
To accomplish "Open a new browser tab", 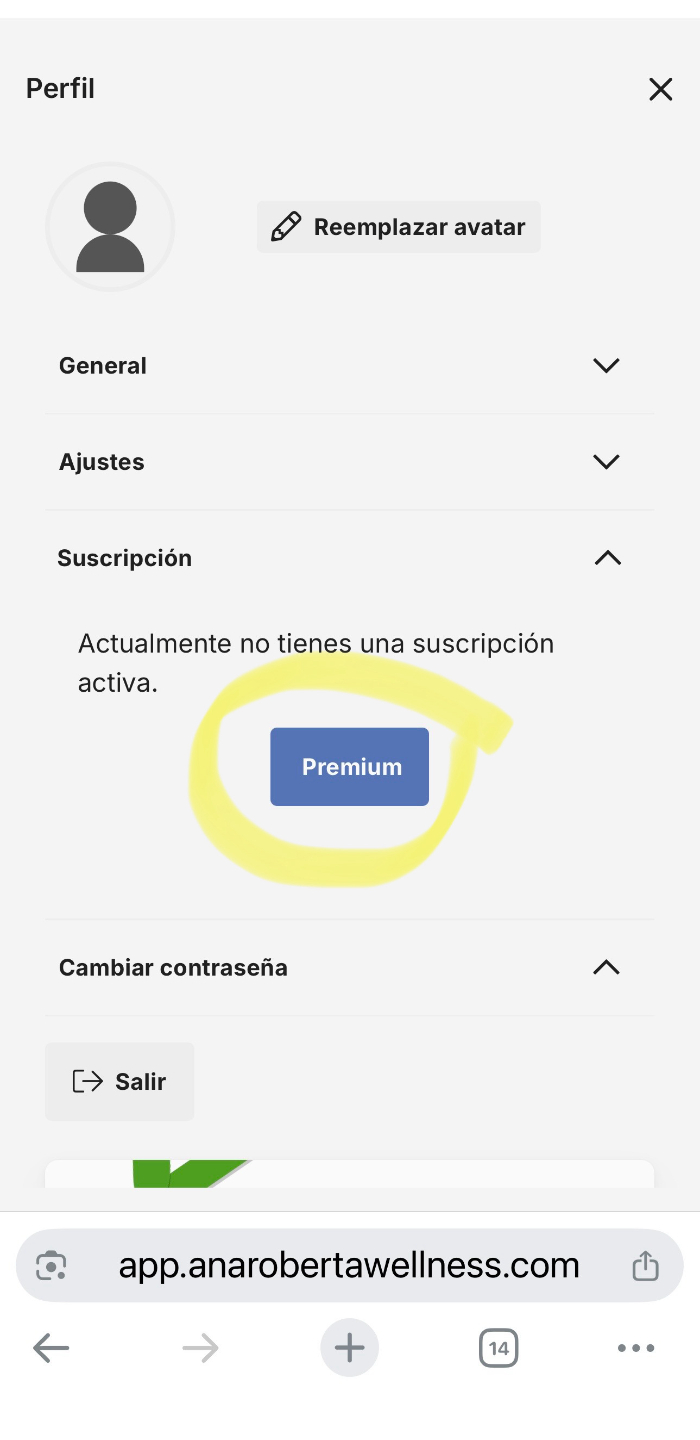I will 349,1348.
